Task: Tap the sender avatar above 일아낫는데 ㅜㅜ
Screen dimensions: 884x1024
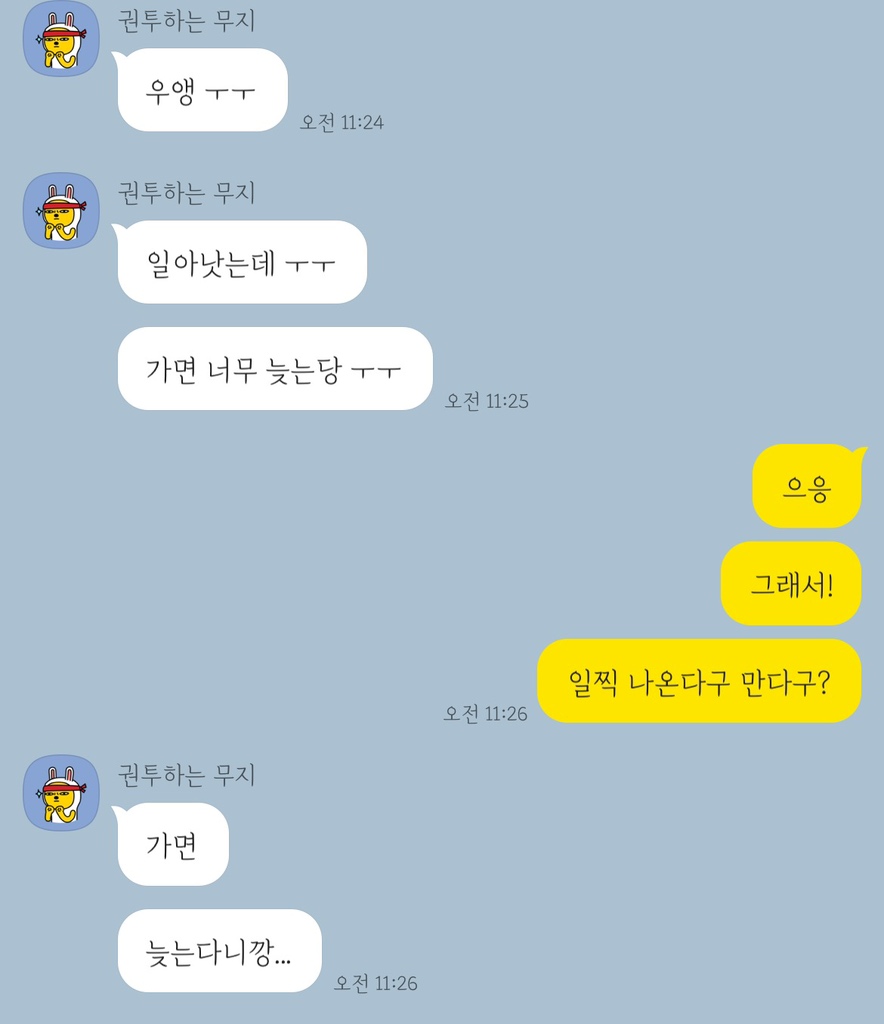Action: point(61,210)
